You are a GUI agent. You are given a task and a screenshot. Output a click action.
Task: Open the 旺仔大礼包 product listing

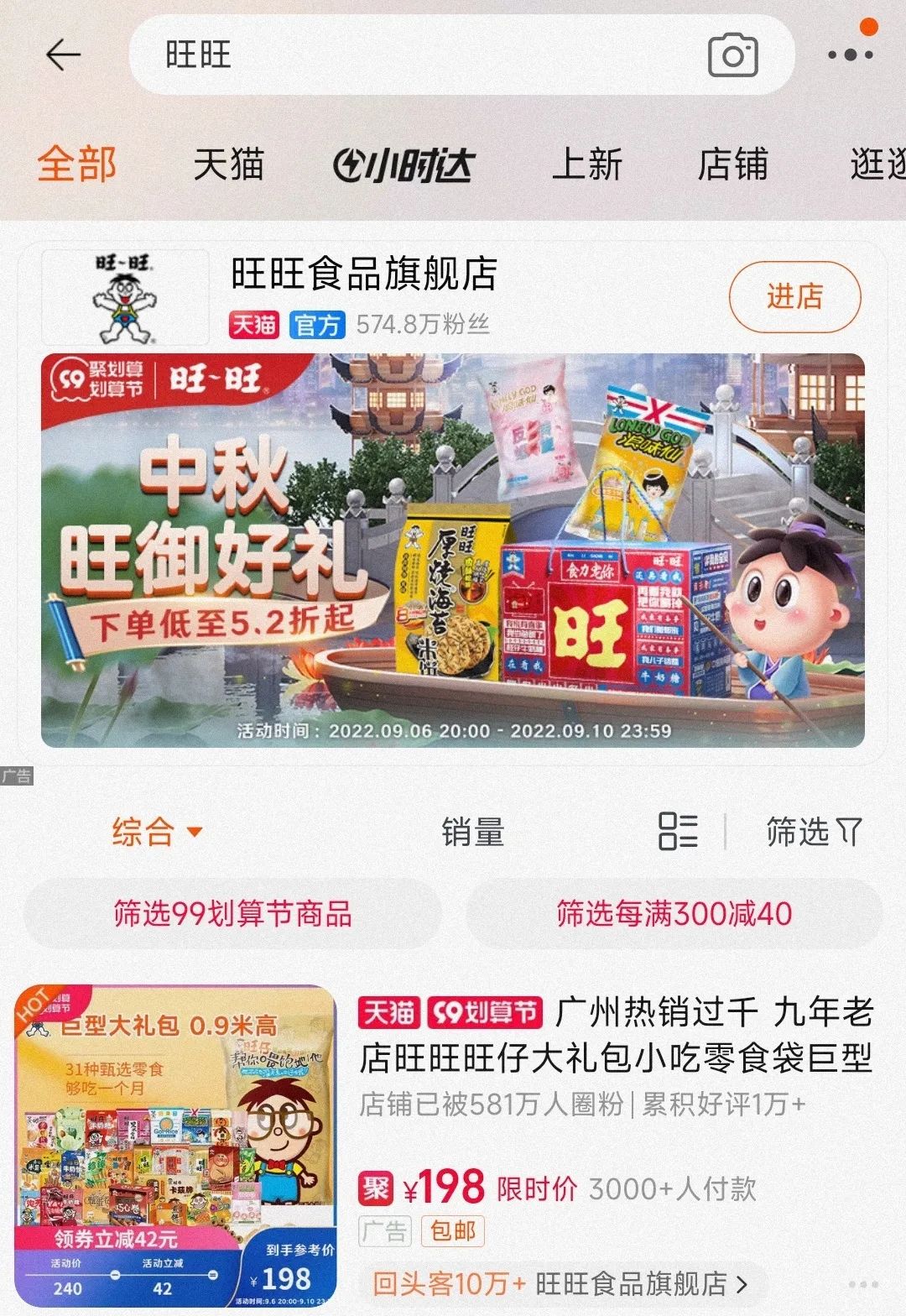pyautogui.click(x=616, y=1036)
